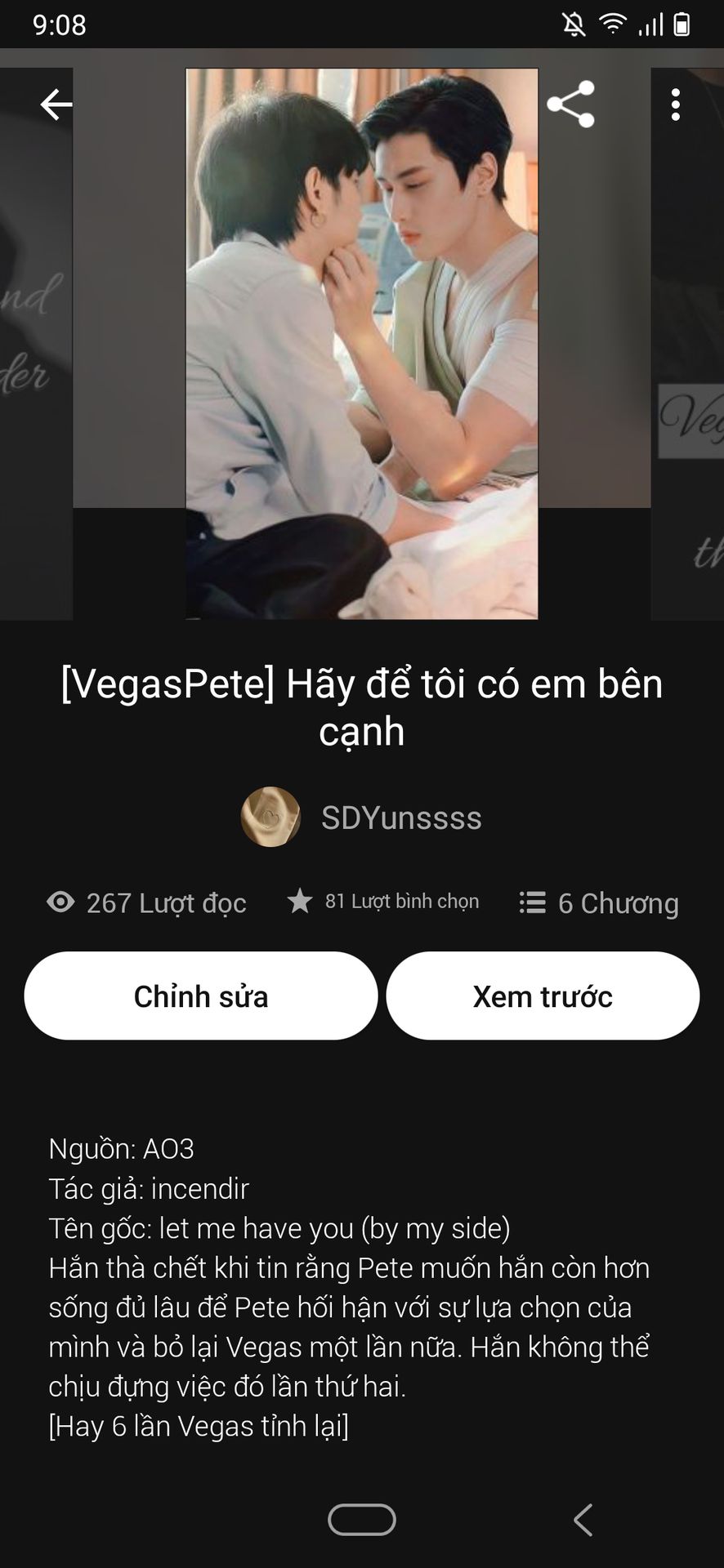Viewport: 724px width, 1568px height.
Task: Tap the Xem trước button
Action: (x=543, y=996)
